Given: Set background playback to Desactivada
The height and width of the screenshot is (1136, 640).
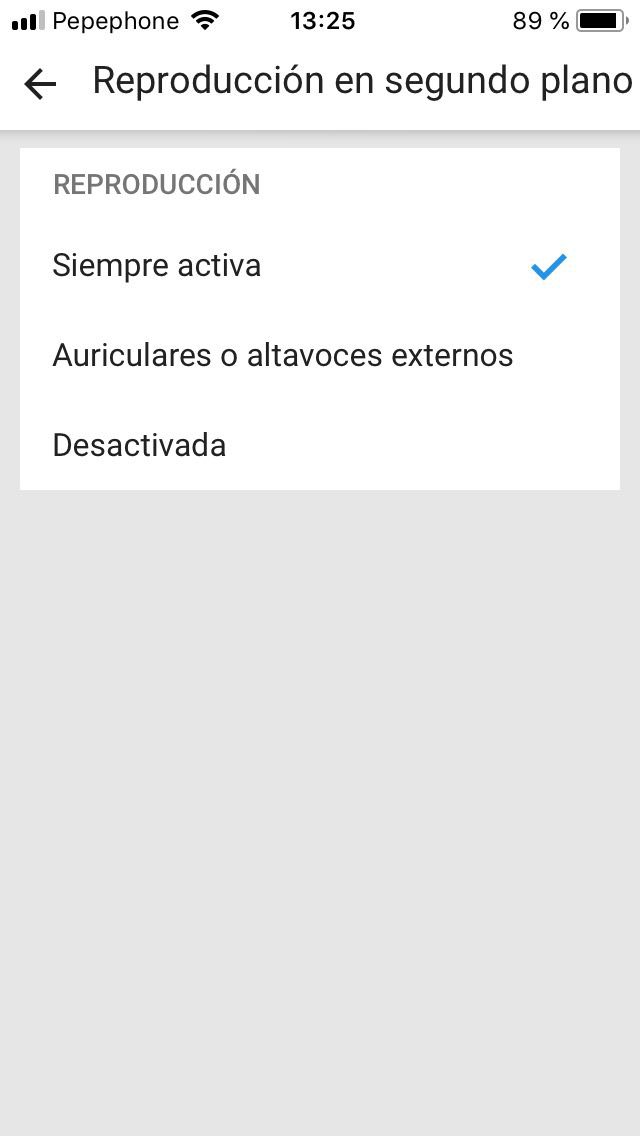Looking at the screenshot, I should (x=139, y=445).
